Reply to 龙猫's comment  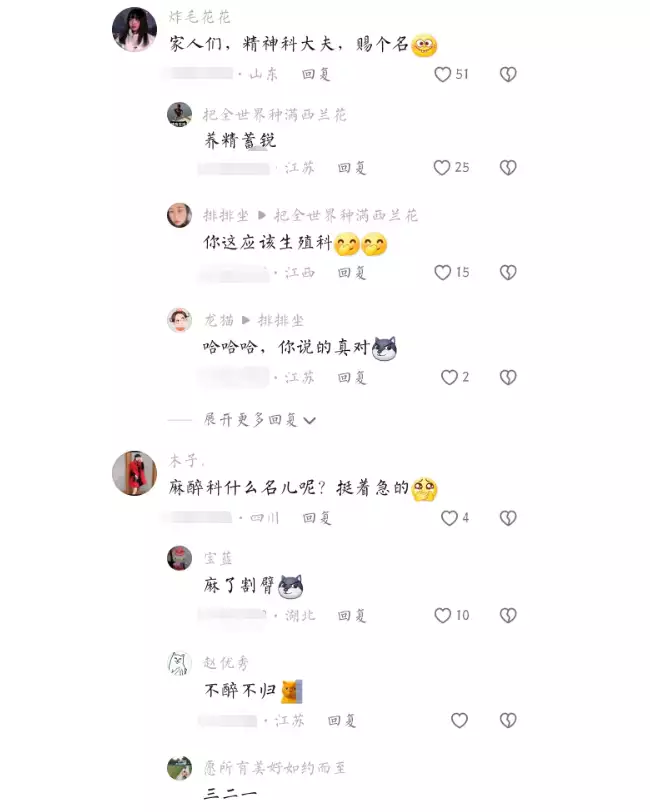pyautogui.click(x=352, y=377)
